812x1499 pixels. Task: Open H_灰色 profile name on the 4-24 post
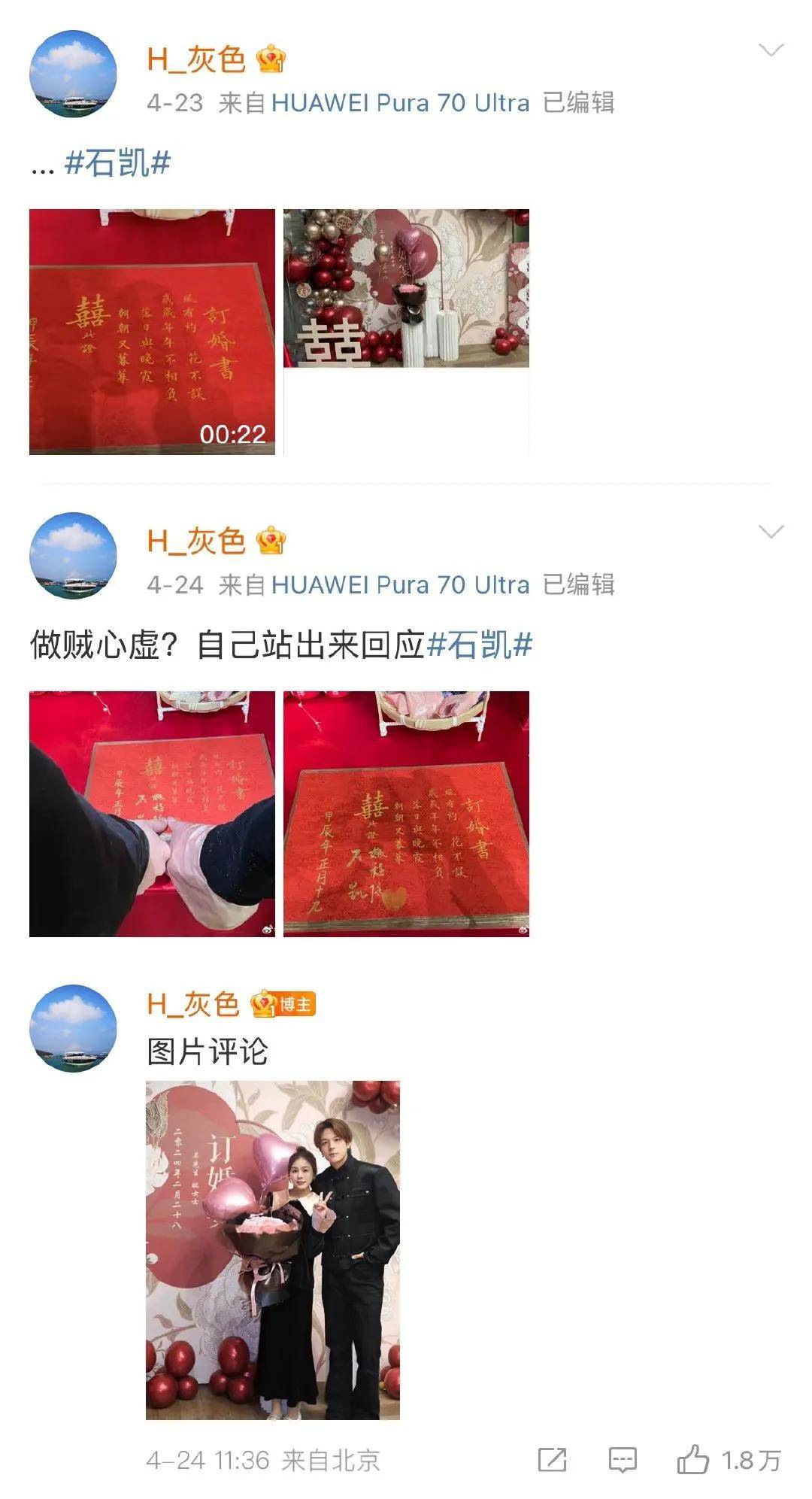196,541
